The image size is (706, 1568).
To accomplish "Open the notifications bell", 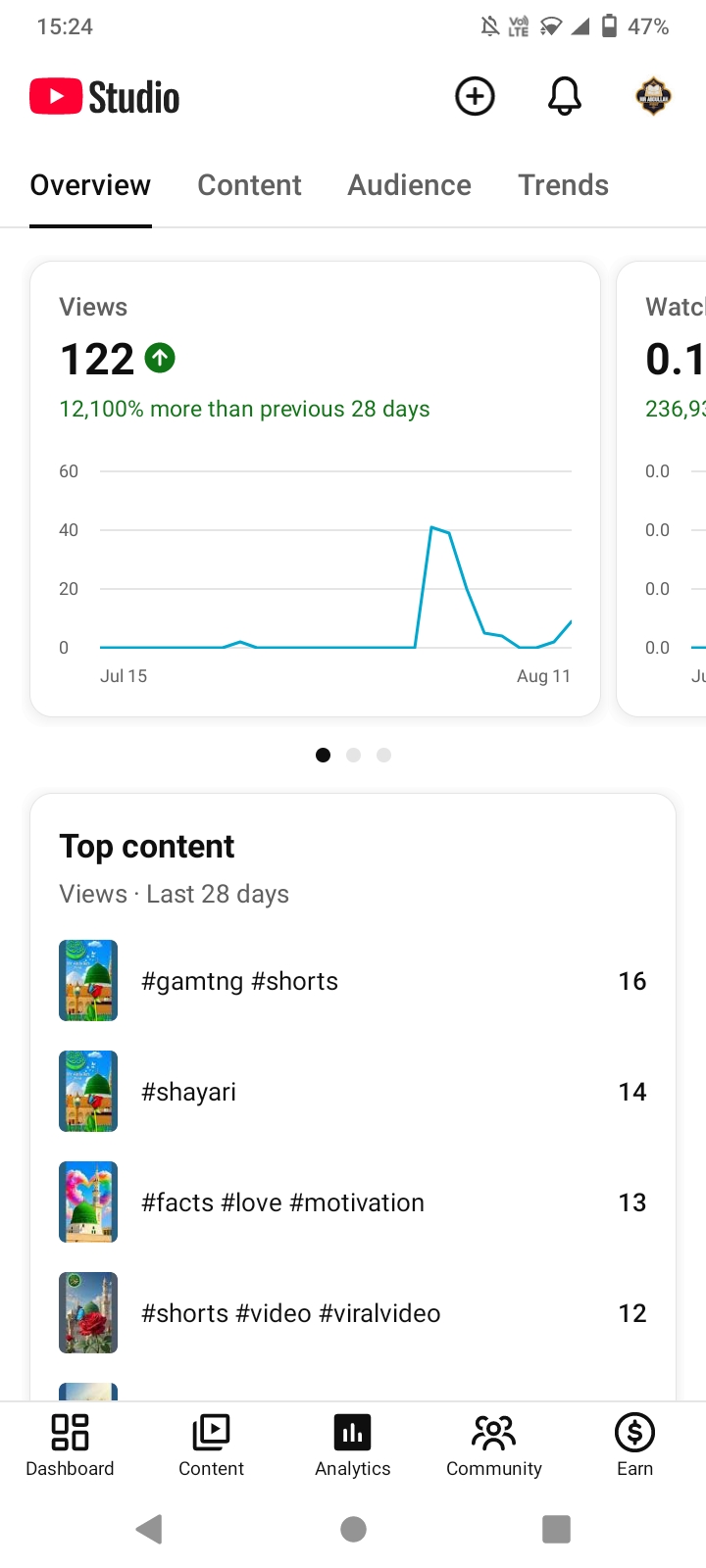I will point(564,96).
